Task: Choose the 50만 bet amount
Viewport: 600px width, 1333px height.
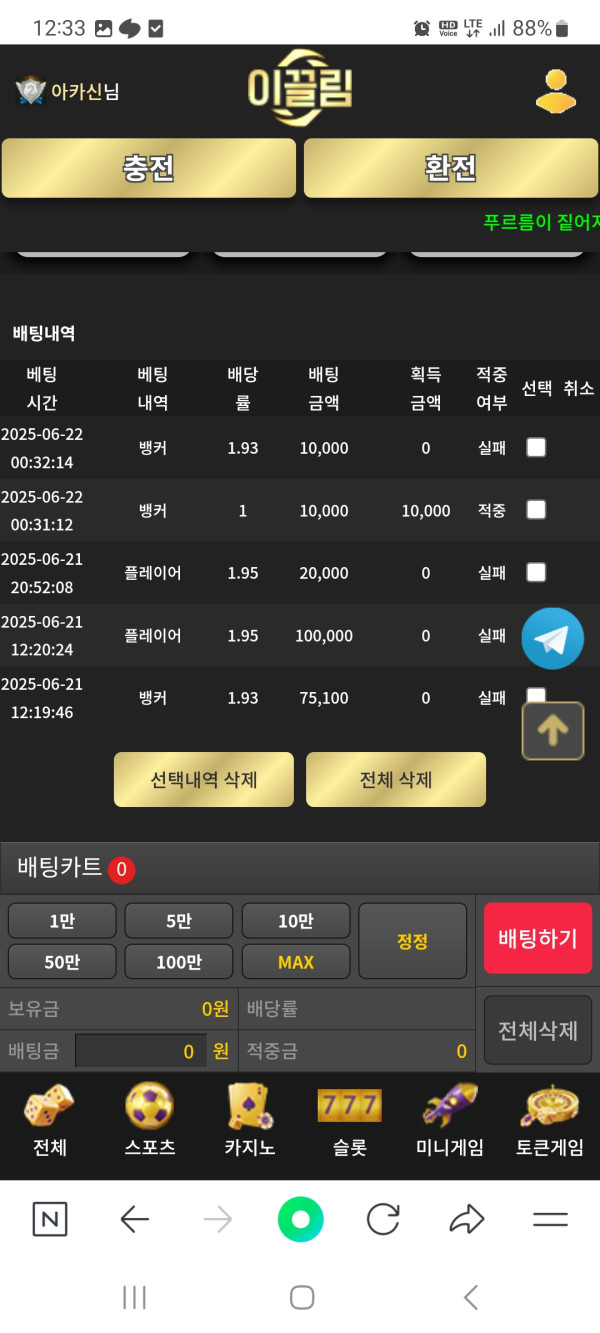Action: click(x=62, y=962)
